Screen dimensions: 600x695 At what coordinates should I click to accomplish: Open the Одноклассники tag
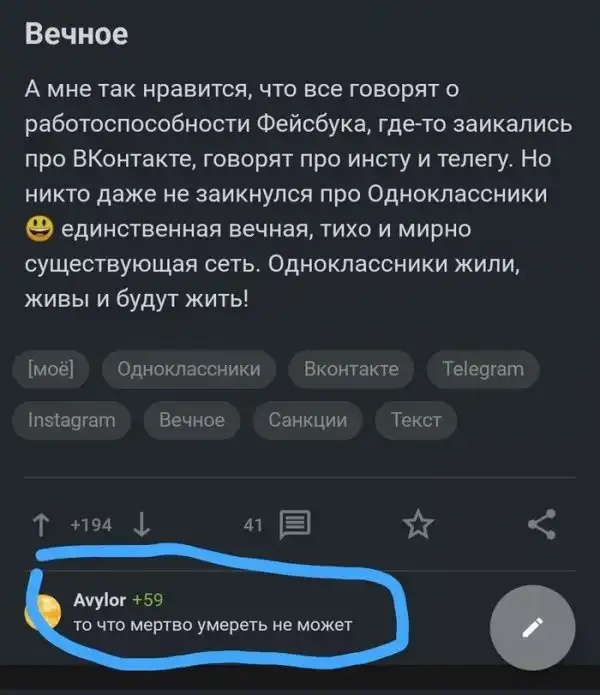tap(189, 369)
